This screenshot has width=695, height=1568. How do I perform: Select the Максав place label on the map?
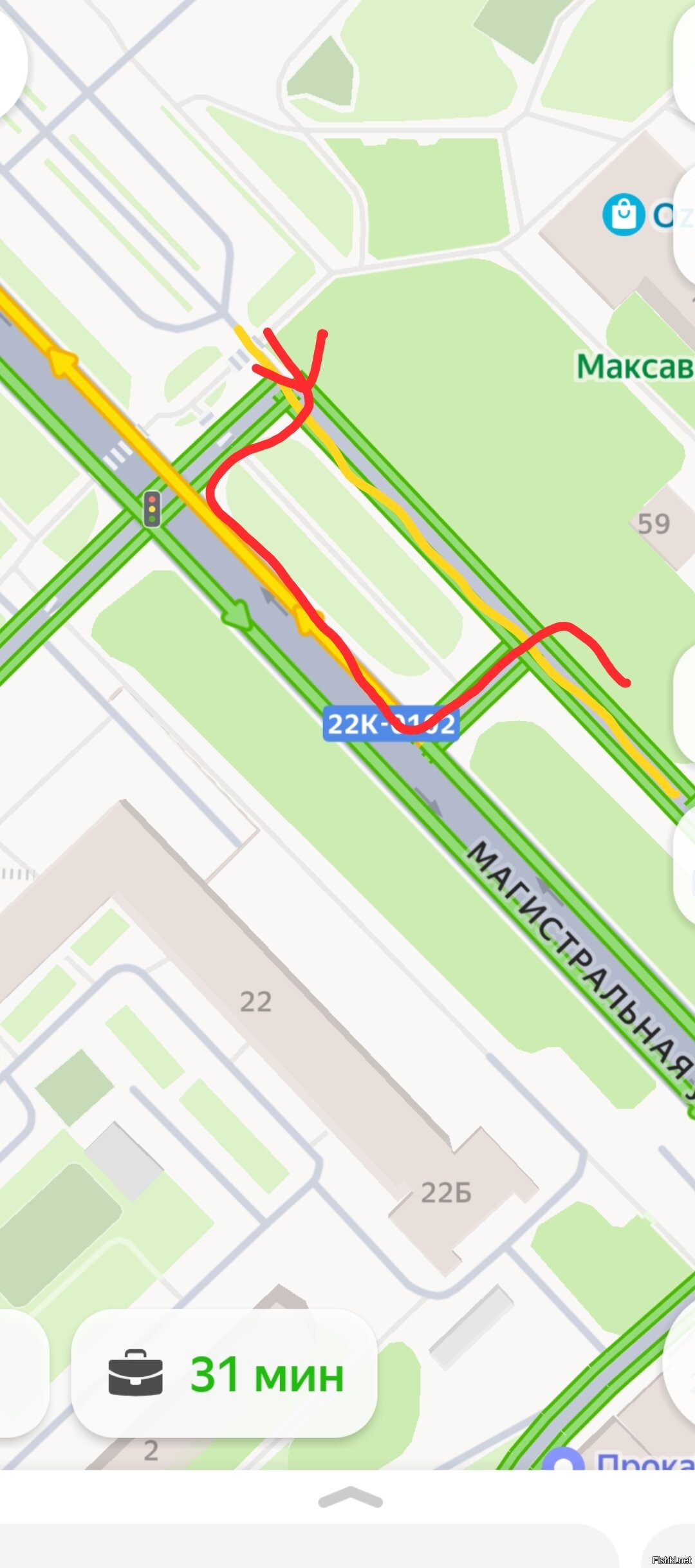click(635, 367)
